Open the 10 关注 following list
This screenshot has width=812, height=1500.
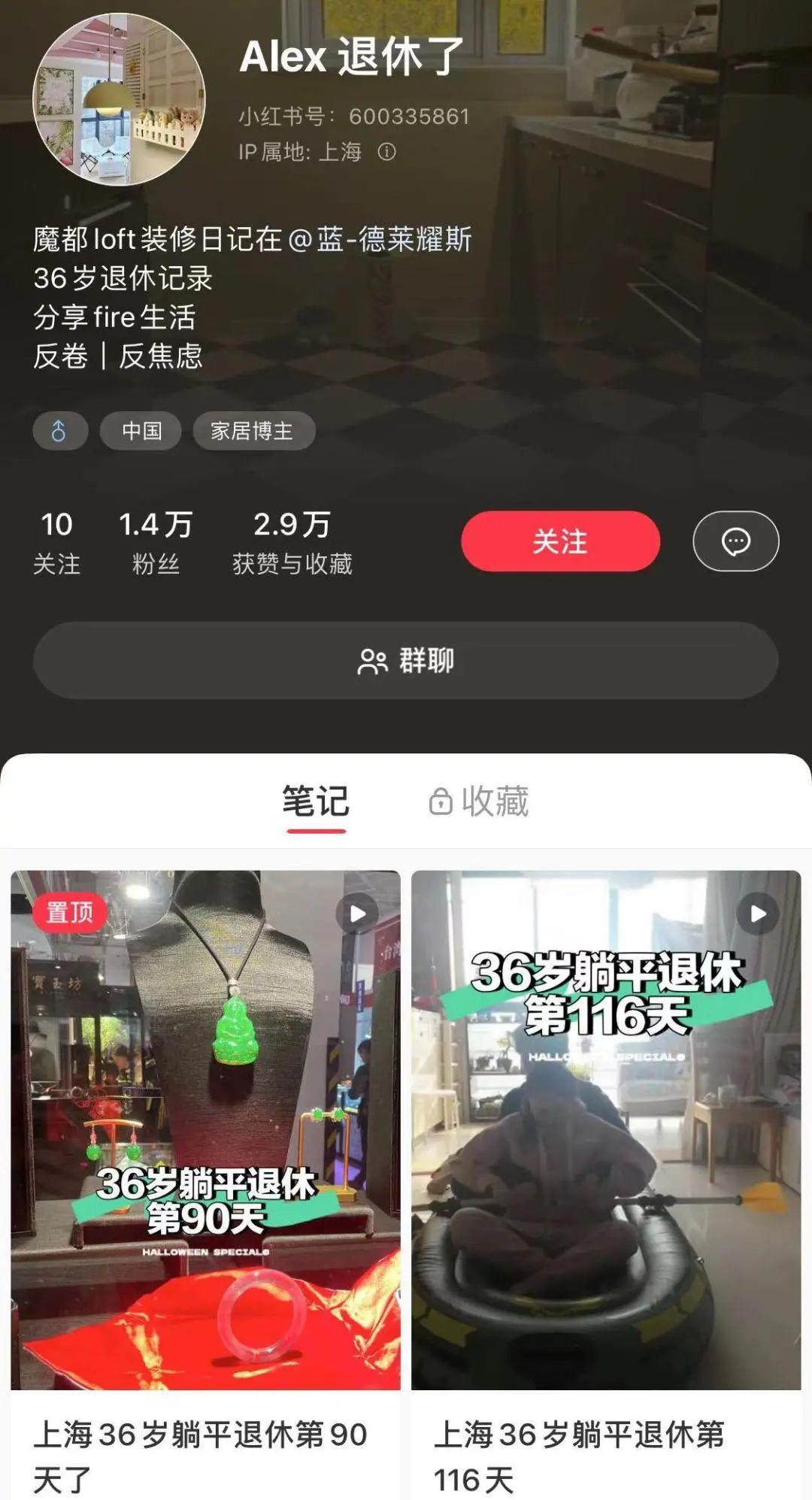[56, 542]
